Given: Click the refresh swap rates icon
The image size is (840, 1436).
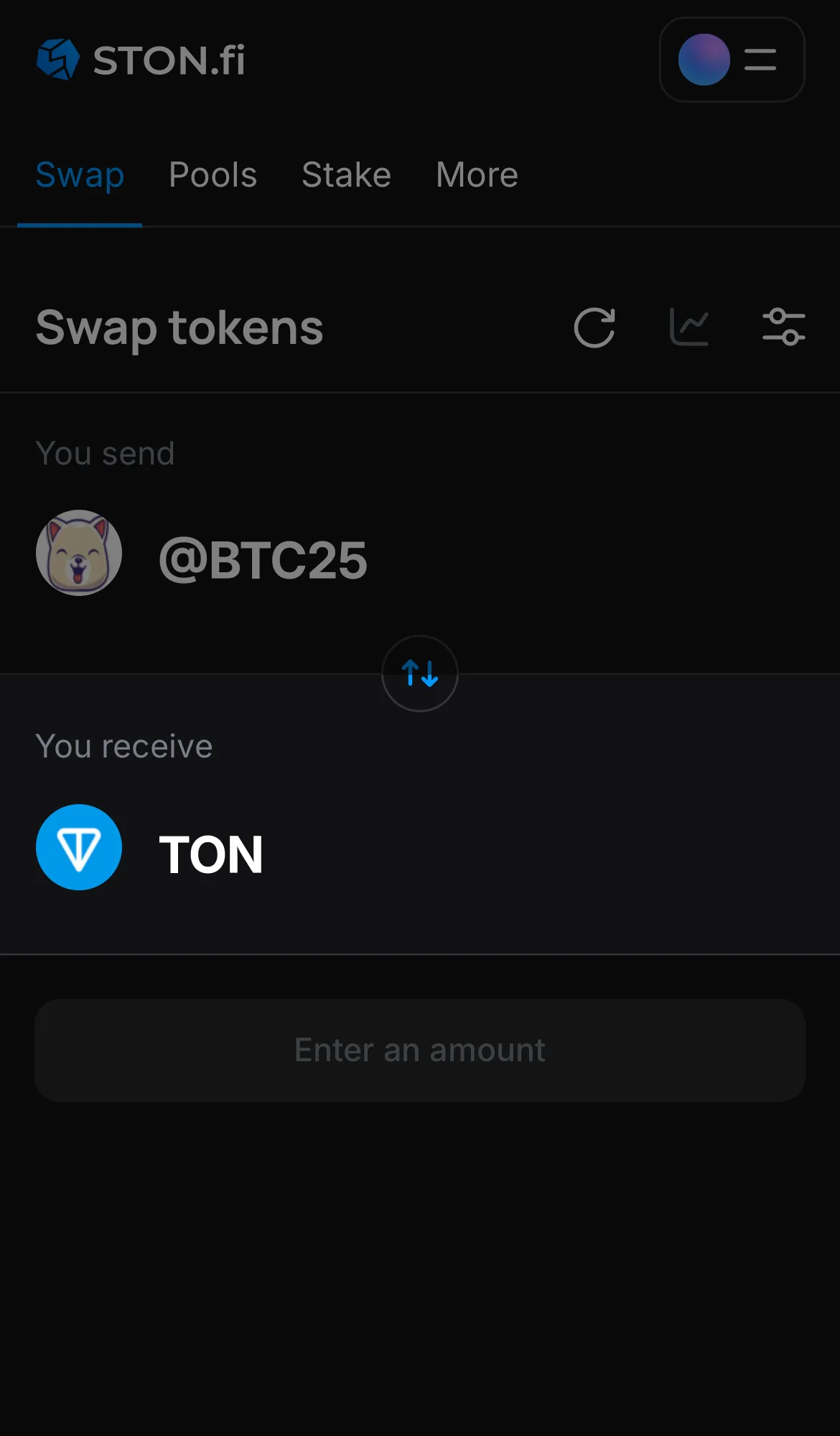Looking at the screenshot, I should pyautogui.click(x=594, y=327).
